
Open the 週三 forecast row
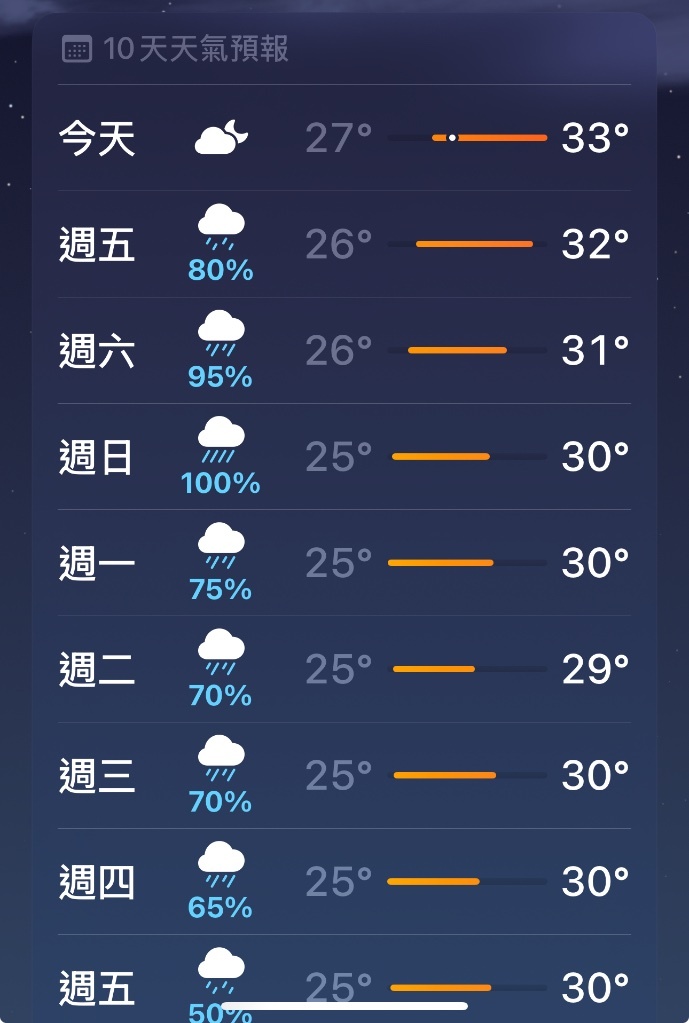pos(344,775)
